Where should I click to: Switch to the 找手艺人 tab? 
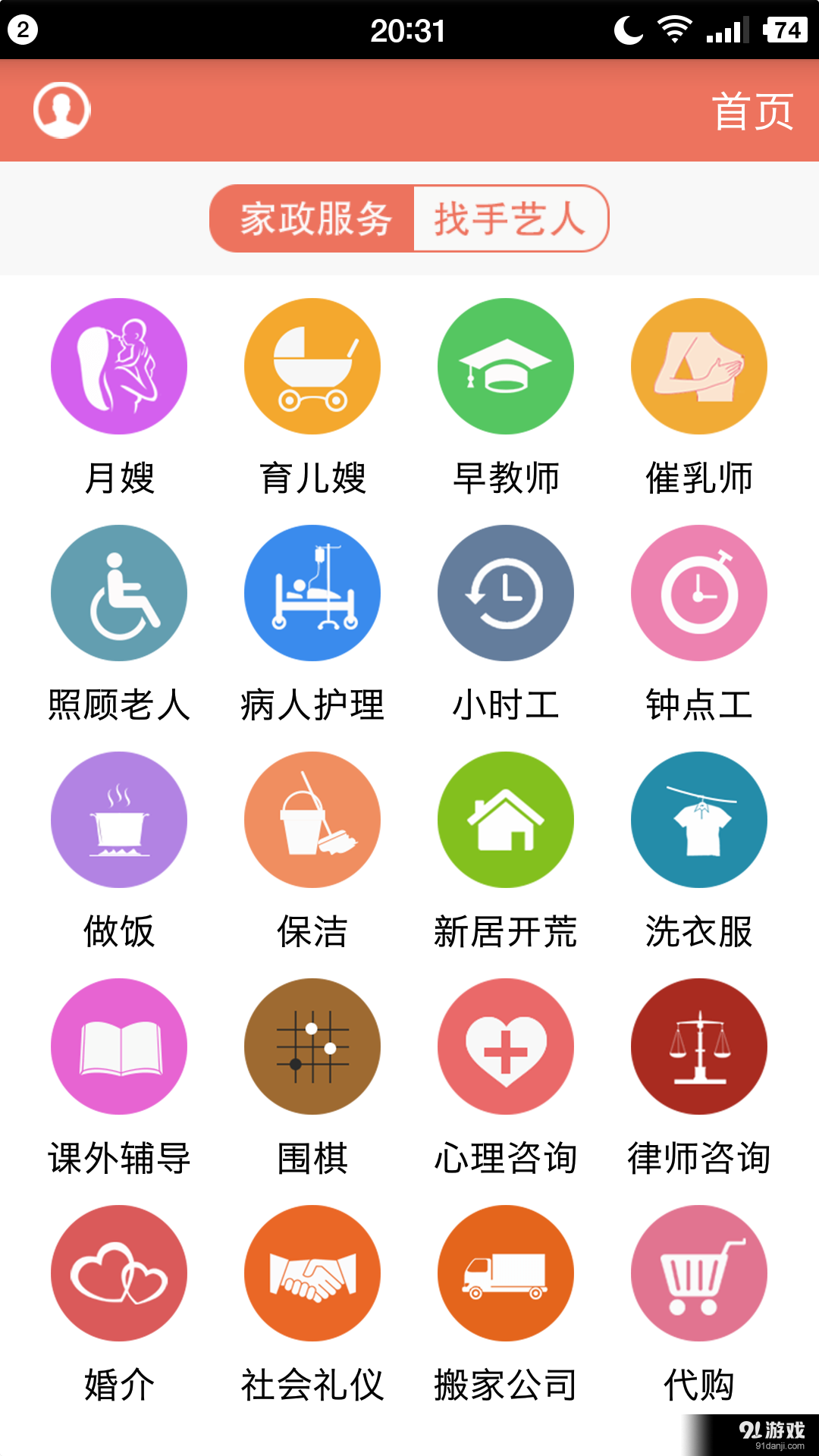click(x=510, y=219)
